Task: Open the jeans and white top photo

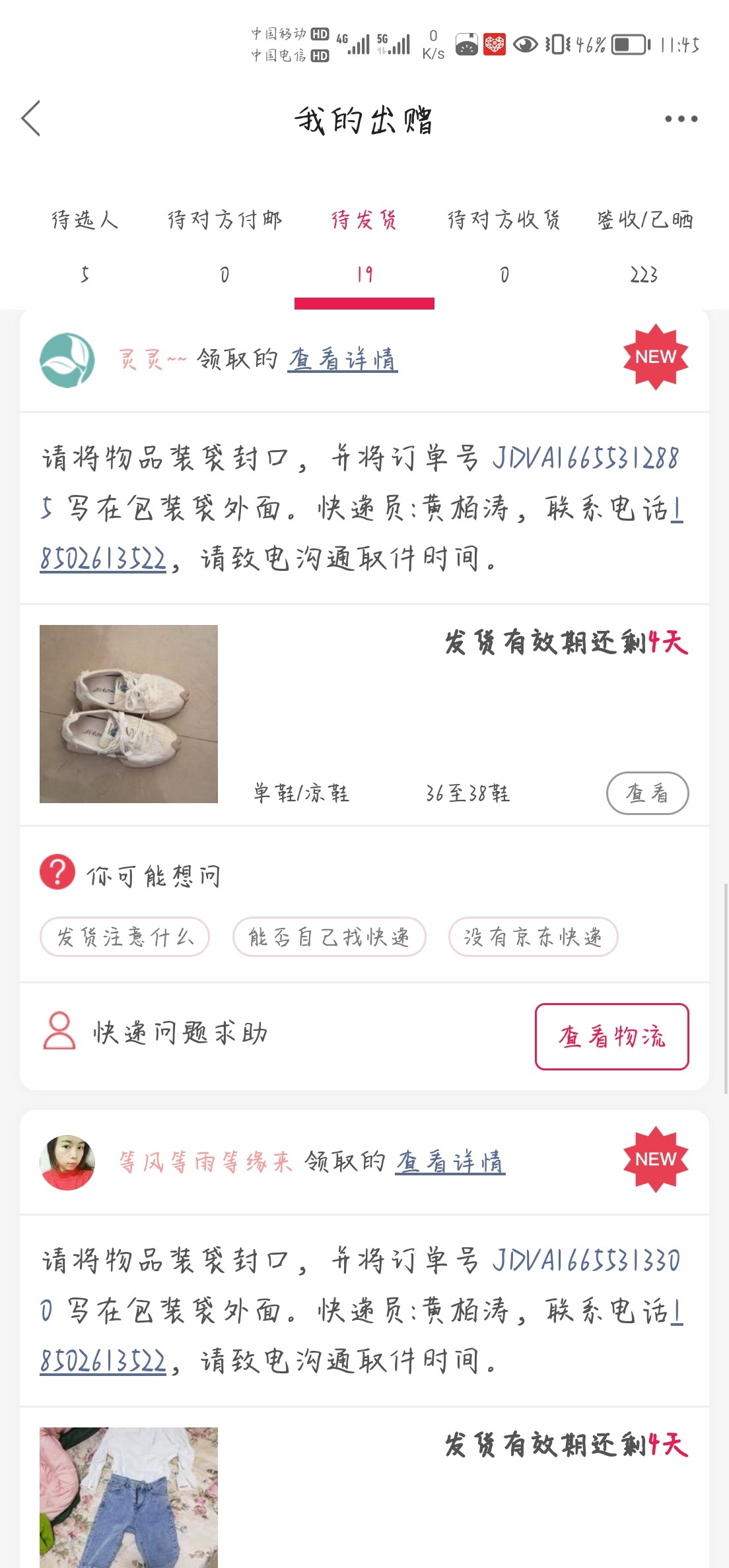Action: click(x=129, y=1498)
